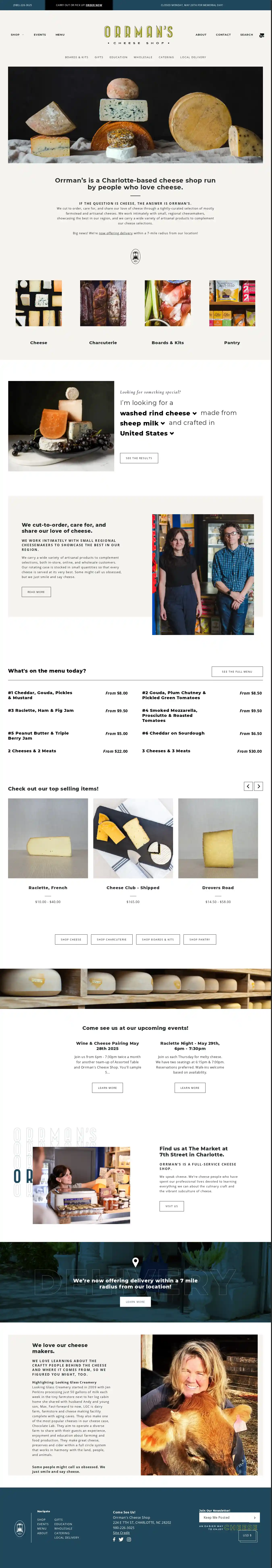Learn more about delivery
This screenshot has width=272, height=1568.
(x=135, y=1301)
